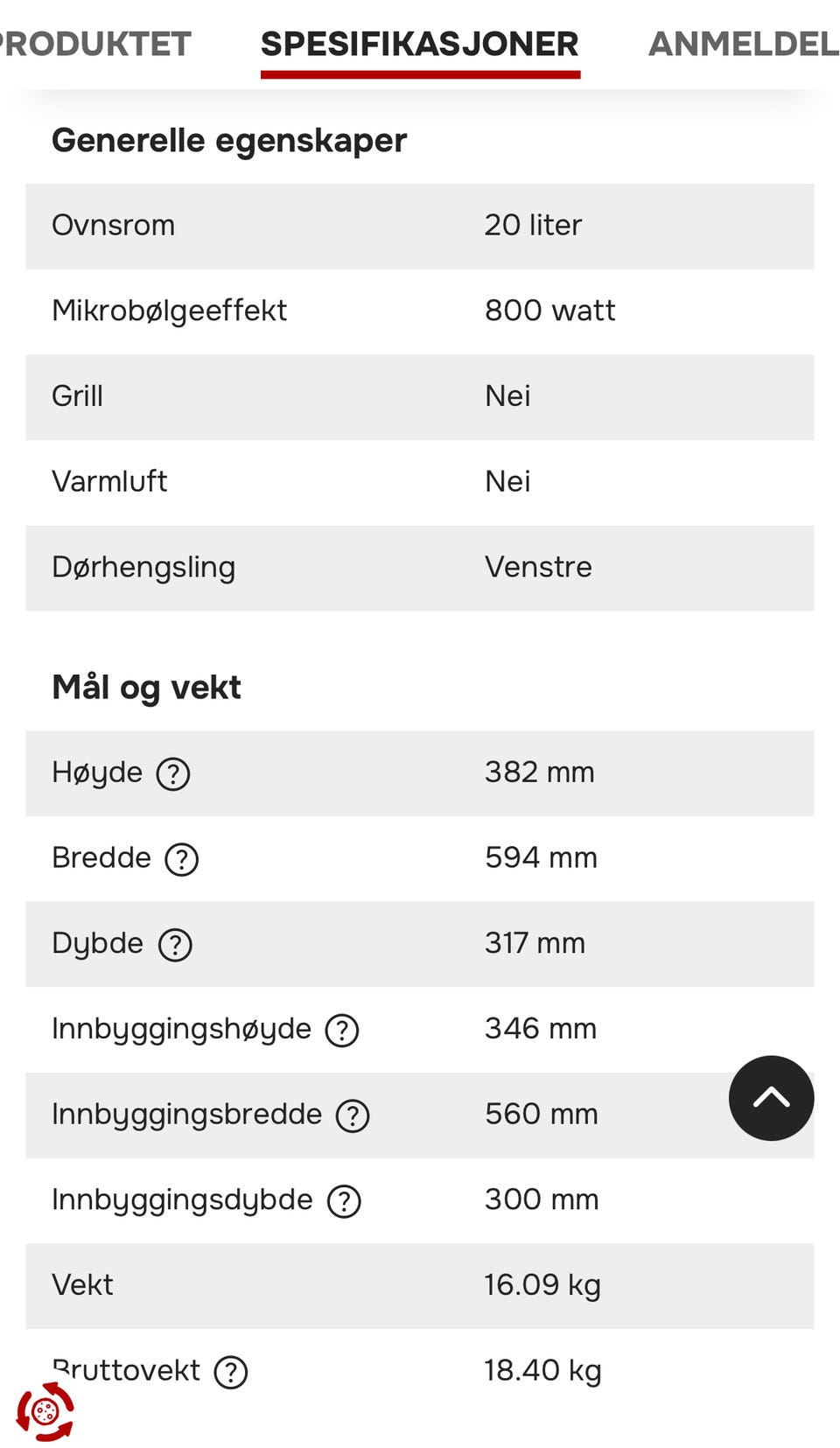840x1448 pixels.
Task: Open the Dybde help icon
Action: pyautogui.click(x=175, y=945)
